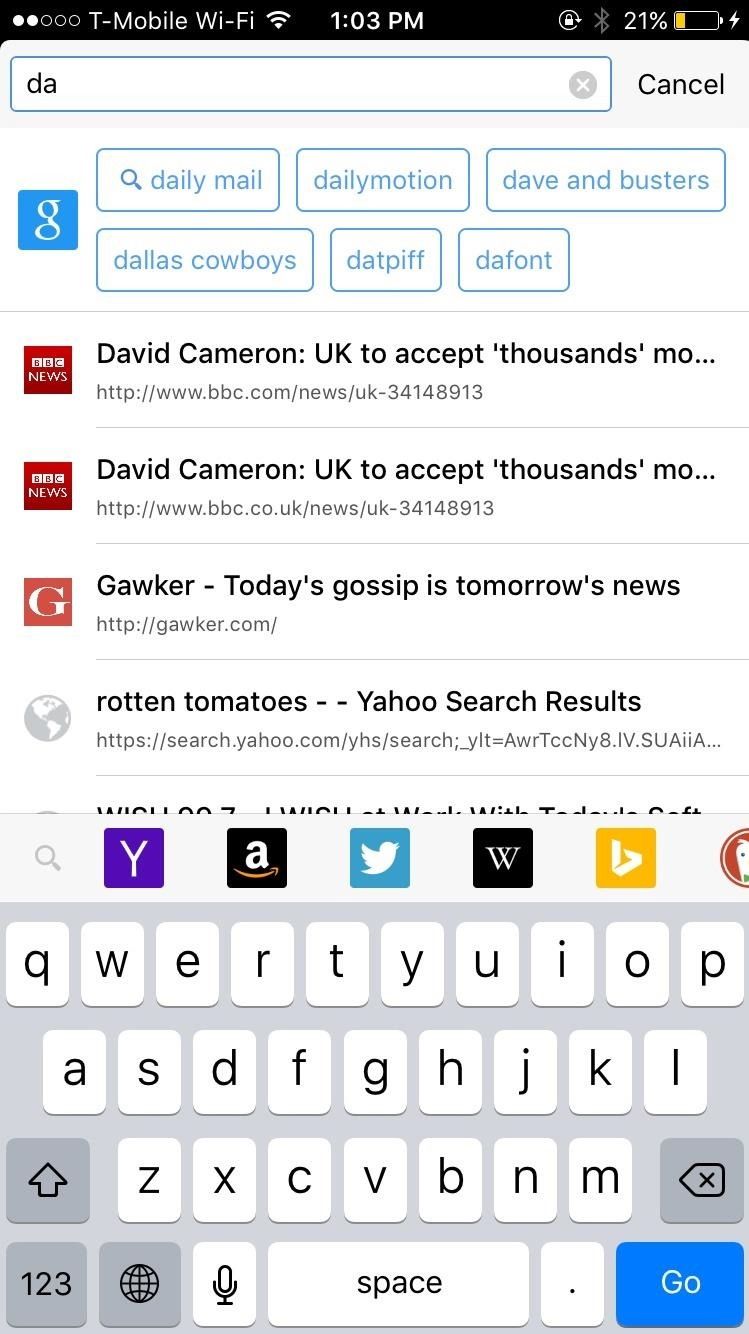Open the Amazon shortcut icon

(x=256, y=857)
